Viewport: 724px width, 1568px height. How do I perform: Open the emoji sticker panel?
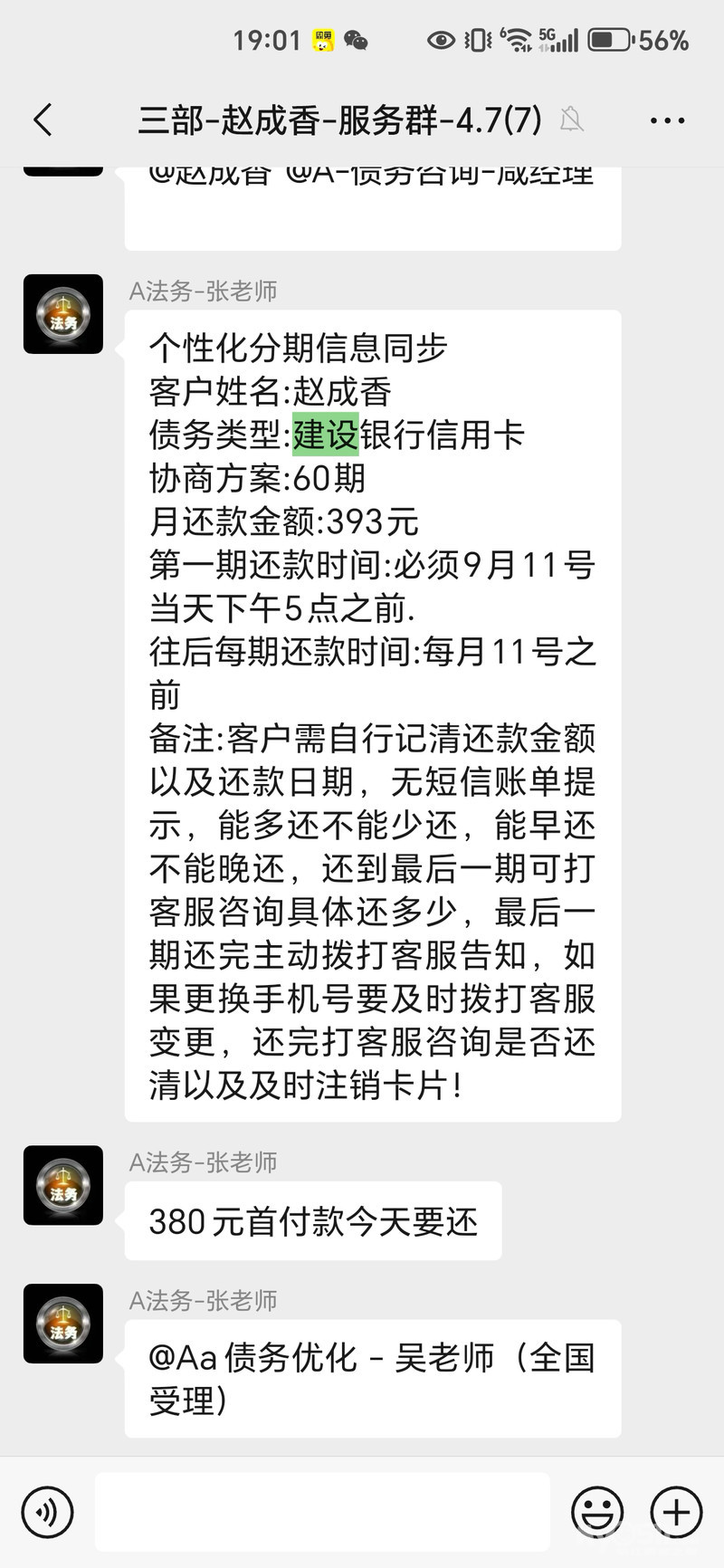pos(597,1512)
